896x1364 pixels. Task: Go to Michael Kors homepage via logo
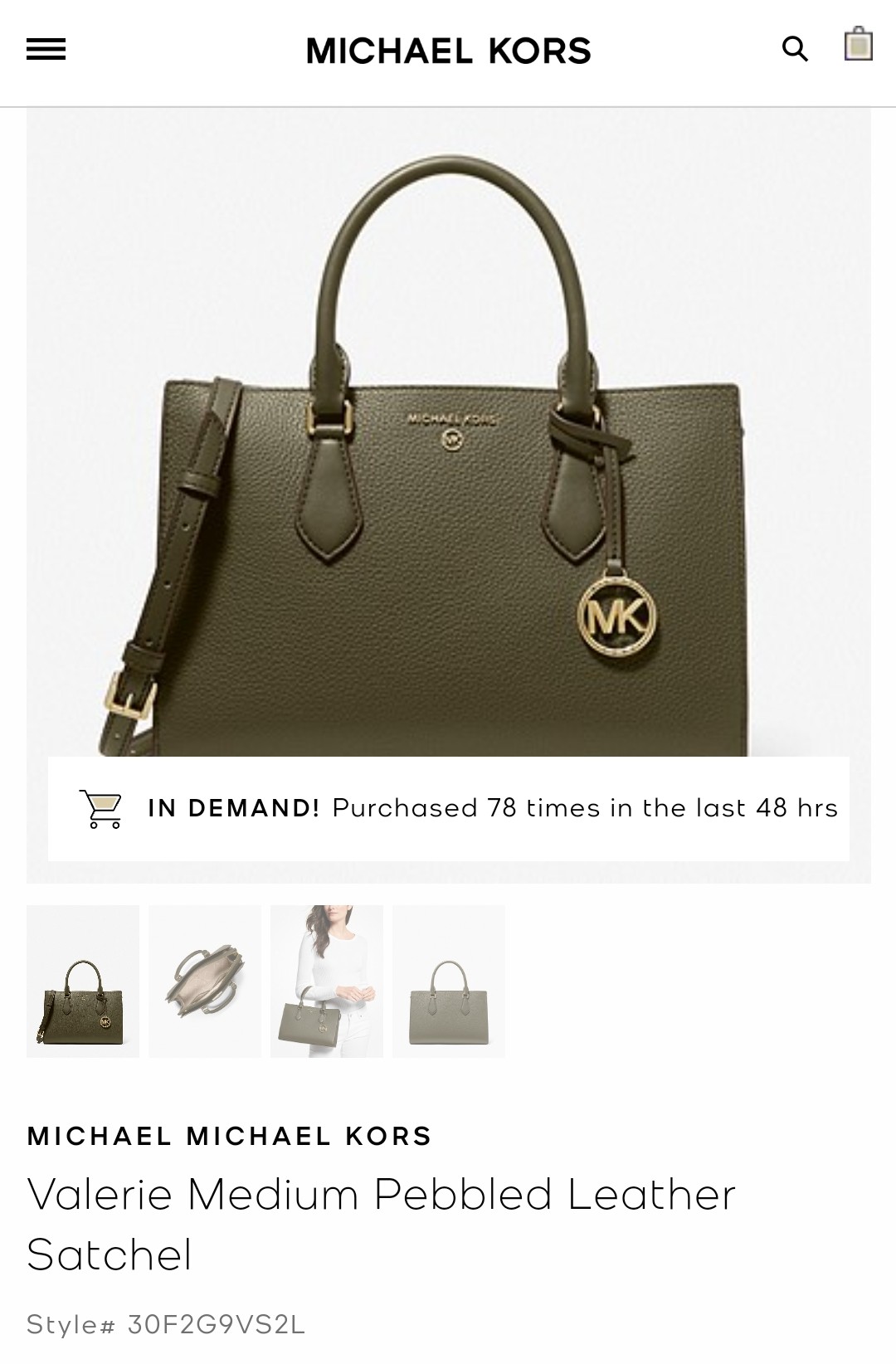(448, 51)
